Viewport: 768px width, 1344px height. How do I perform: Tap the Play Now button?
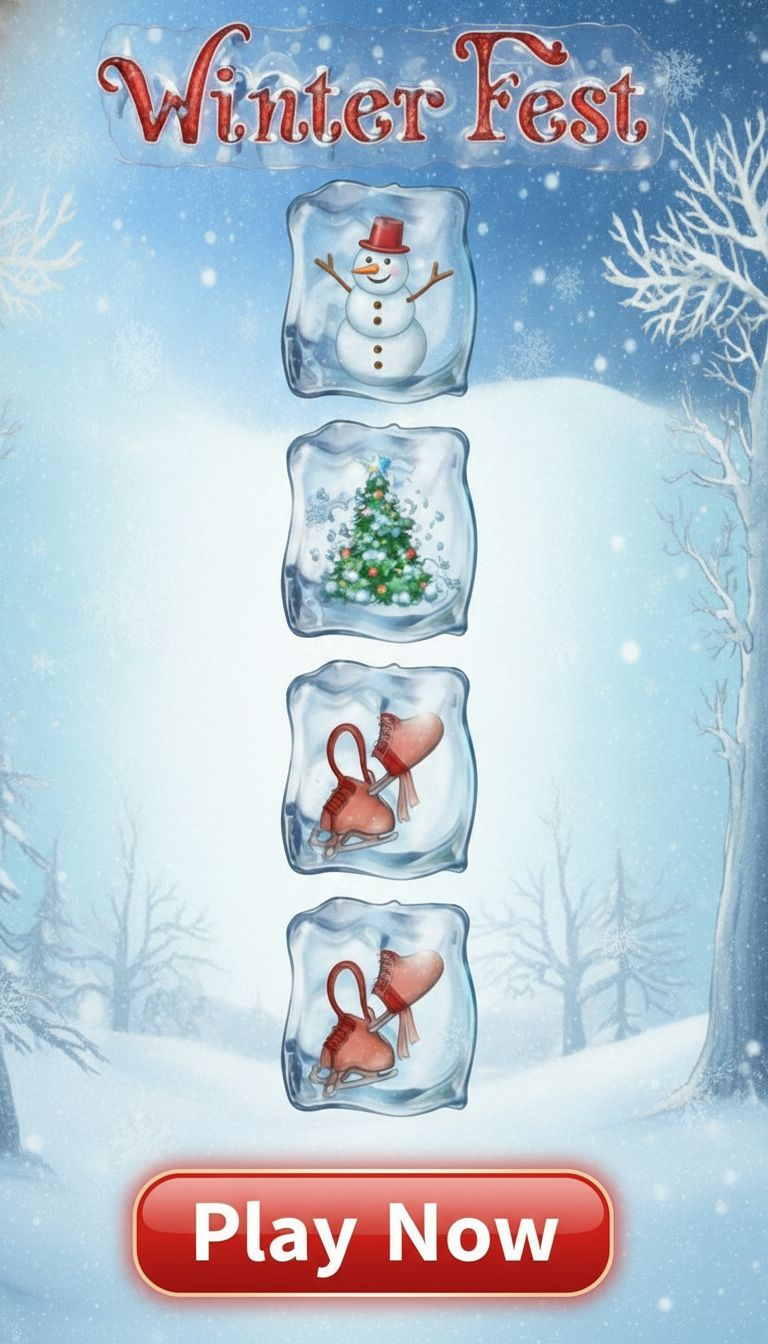(x=372, y=1232)
